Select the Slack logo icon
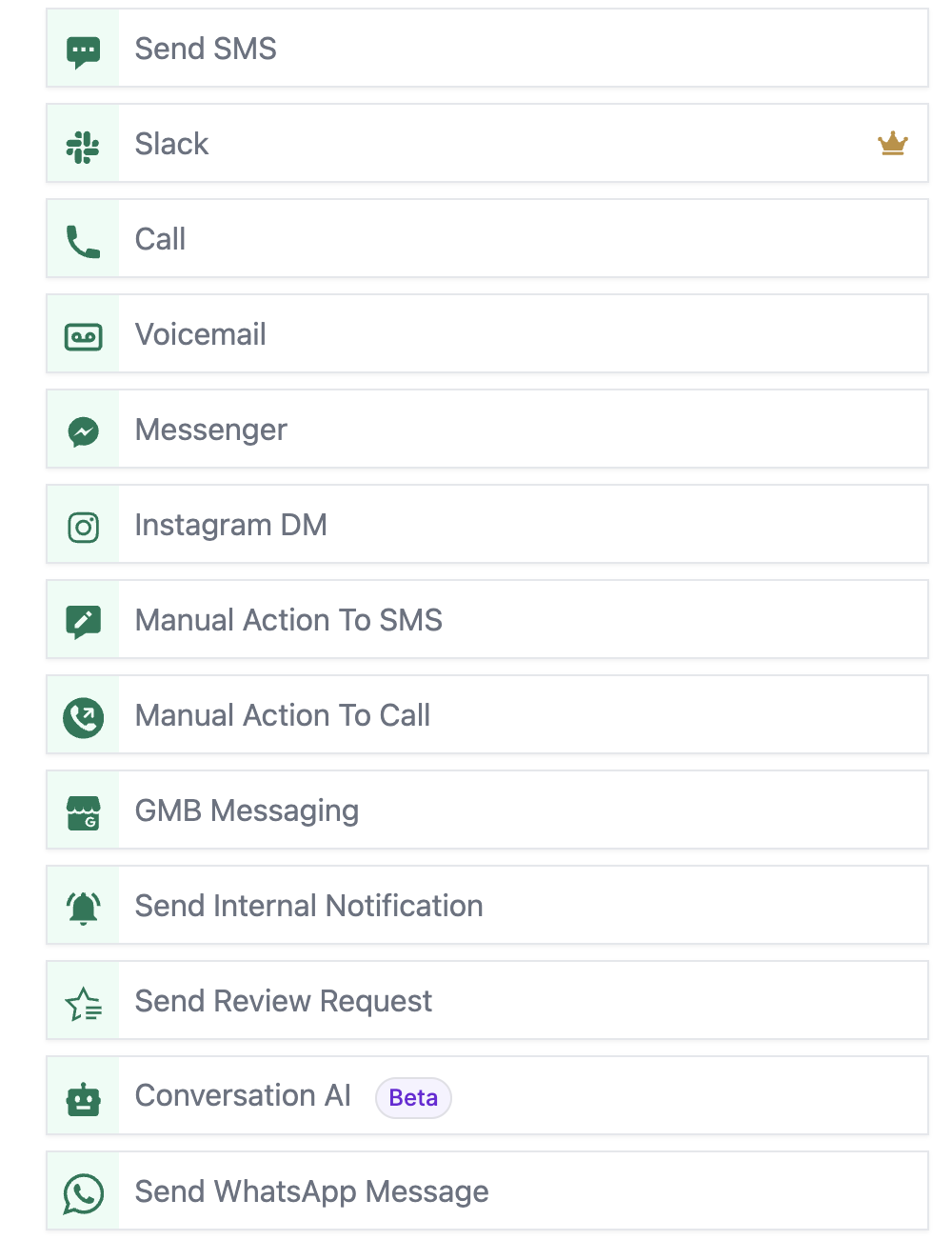The width and height of the screenshot is (952, 1240). pyautogui.click(x=83, y=144)
